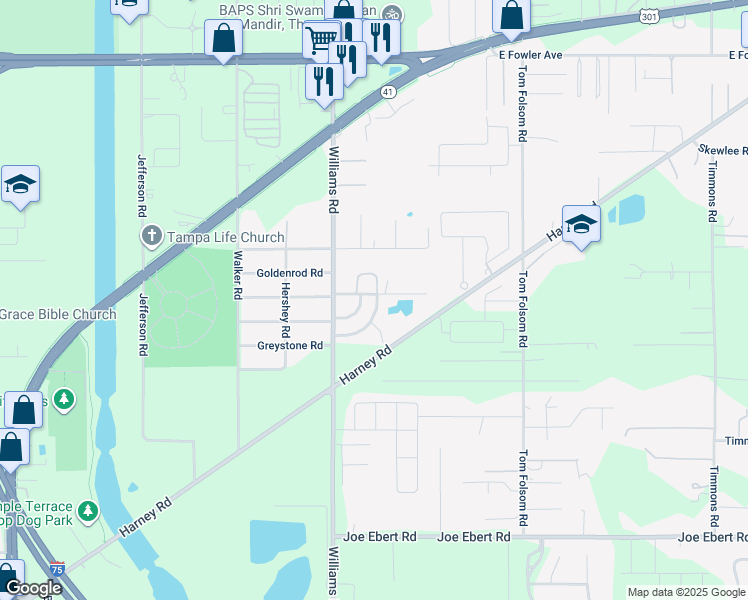
Task: Open the Temple Terrace Dog Park marker
Action: point(88,512)
